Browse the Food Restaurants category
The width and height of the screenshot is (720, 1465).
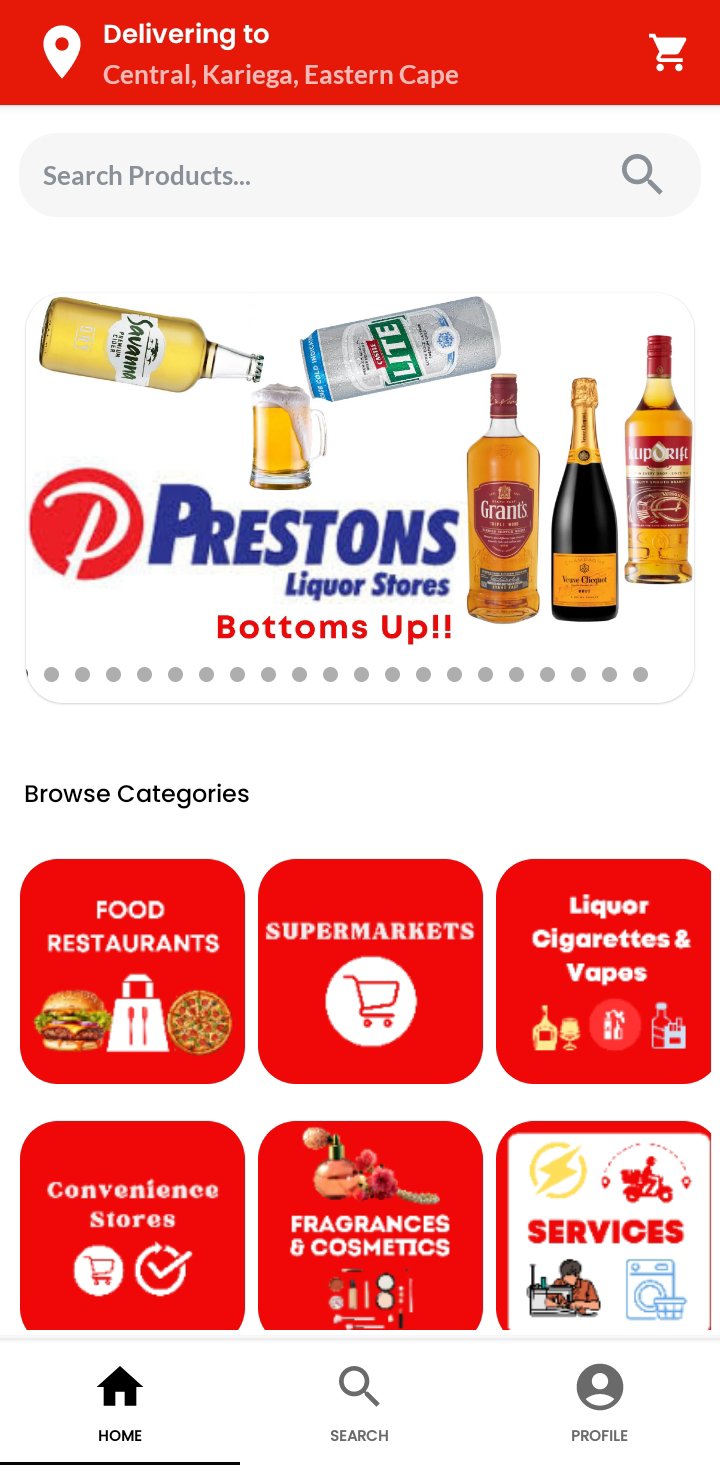click(132, 970)
